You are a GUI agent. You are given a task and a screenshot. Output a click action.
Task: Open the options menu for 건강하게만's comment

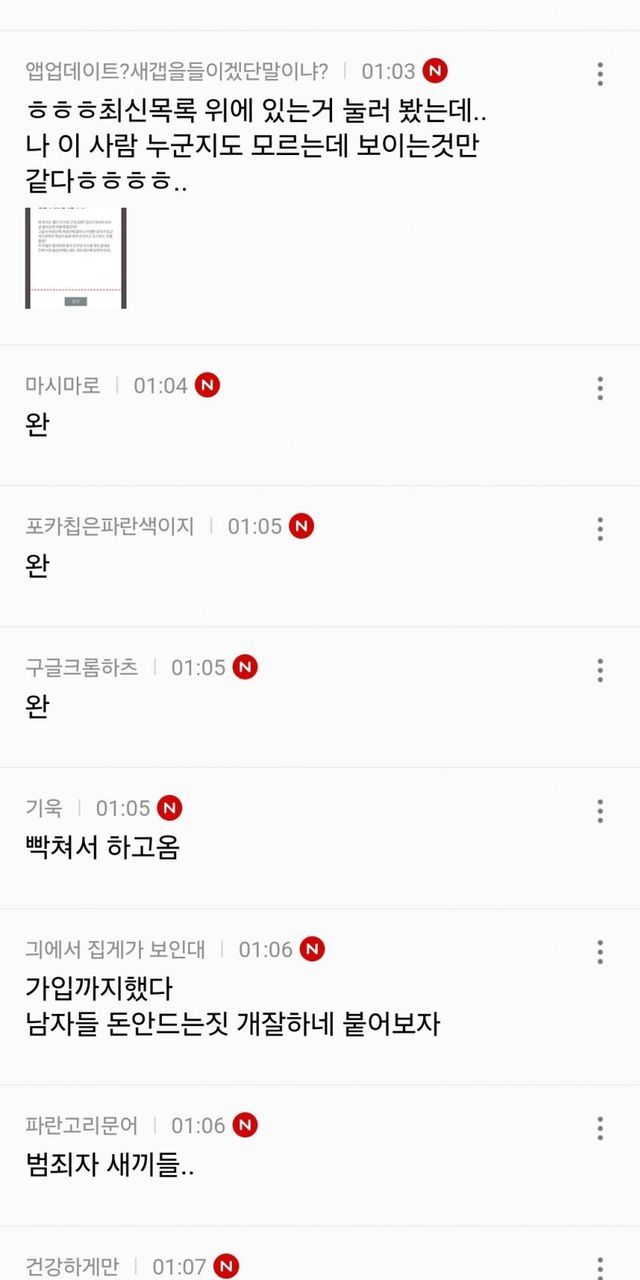point(600,1266)
